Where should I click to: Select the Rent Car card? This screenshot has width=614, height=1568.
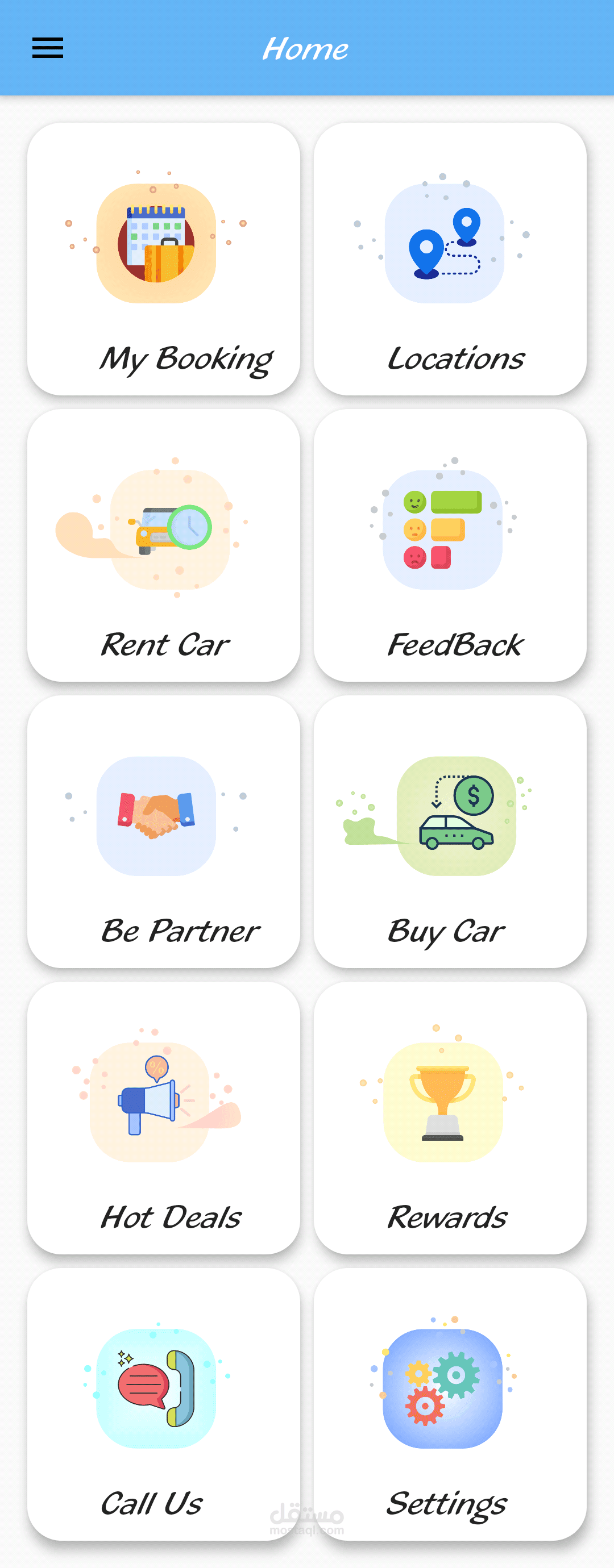click(x=163, y=545)
